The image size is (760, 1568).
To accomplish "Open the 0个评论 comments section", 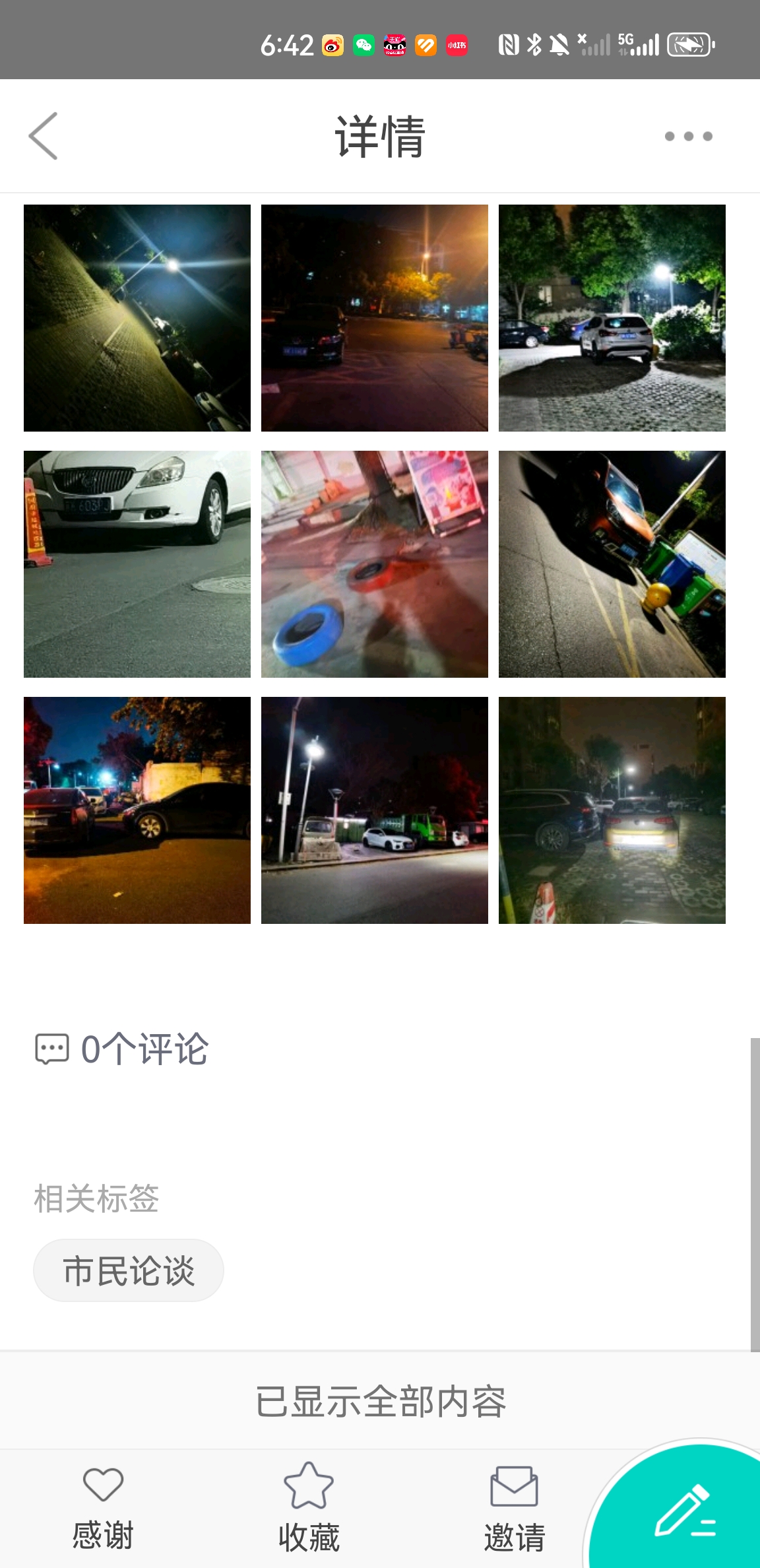I will coord(123,1049).
